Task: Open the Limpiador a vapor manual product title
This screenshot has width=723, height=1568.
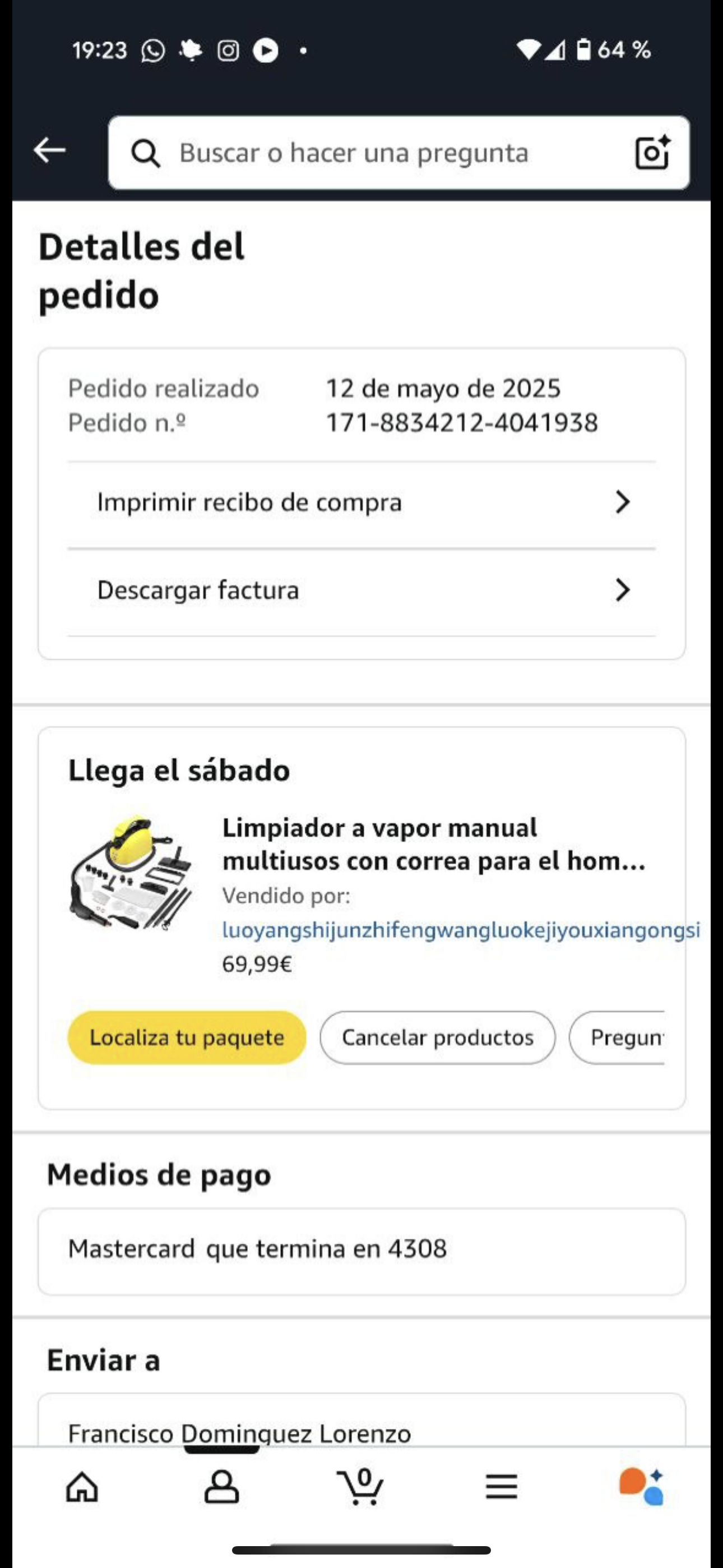Action: [433, 845]
